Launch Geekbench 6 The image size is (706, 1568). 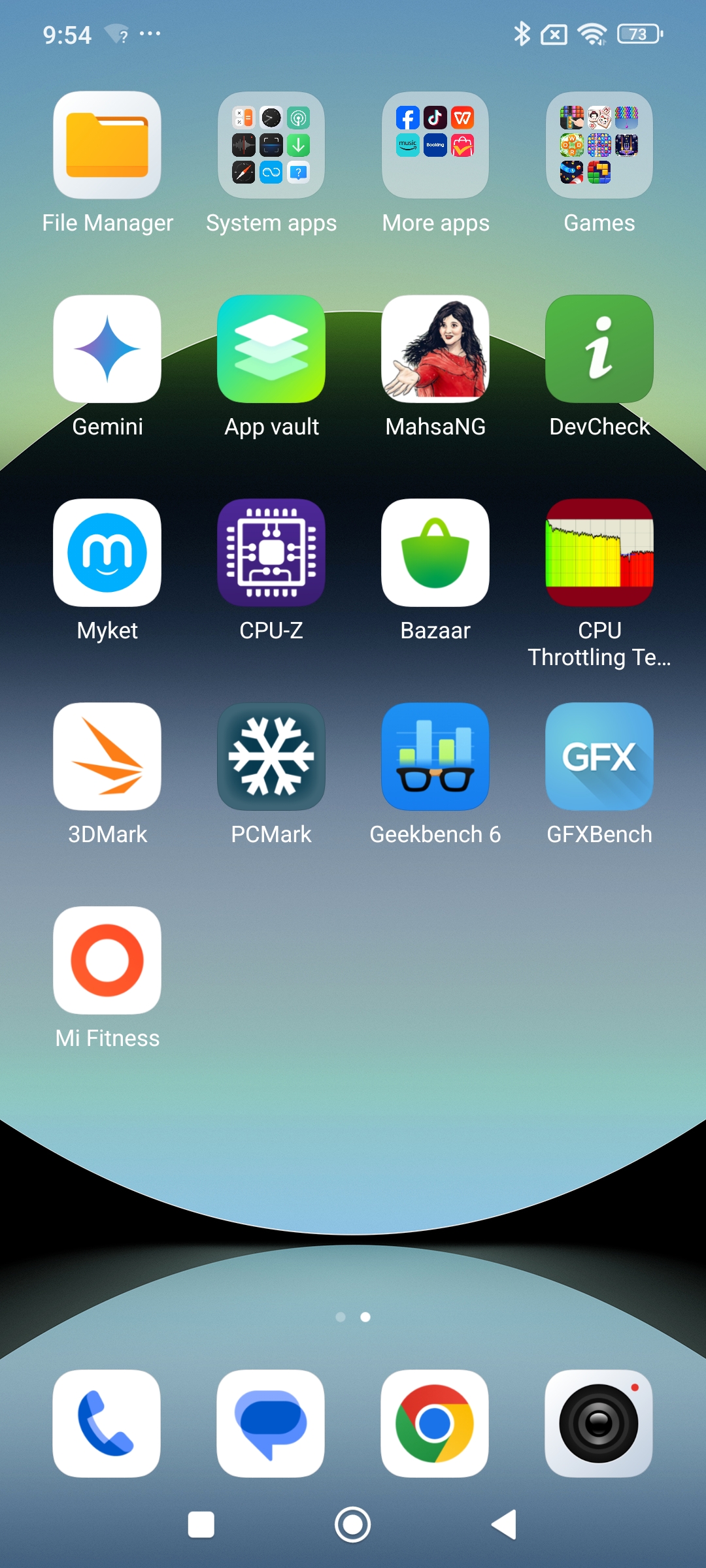[x=435, y=757]
